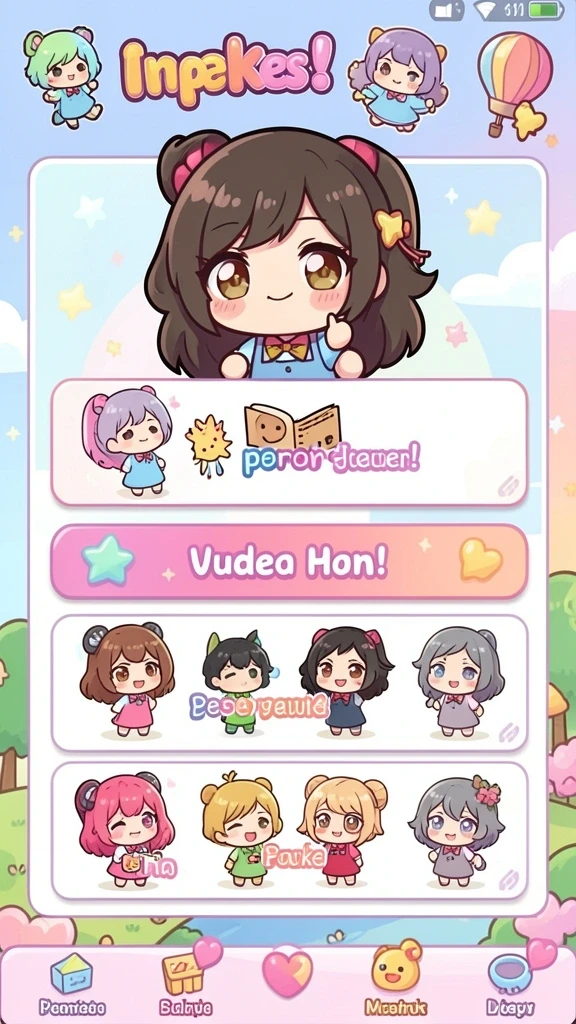Switch to the bottom tab with the yellow bear face
576x1024 pixels.
coord(396,980)
